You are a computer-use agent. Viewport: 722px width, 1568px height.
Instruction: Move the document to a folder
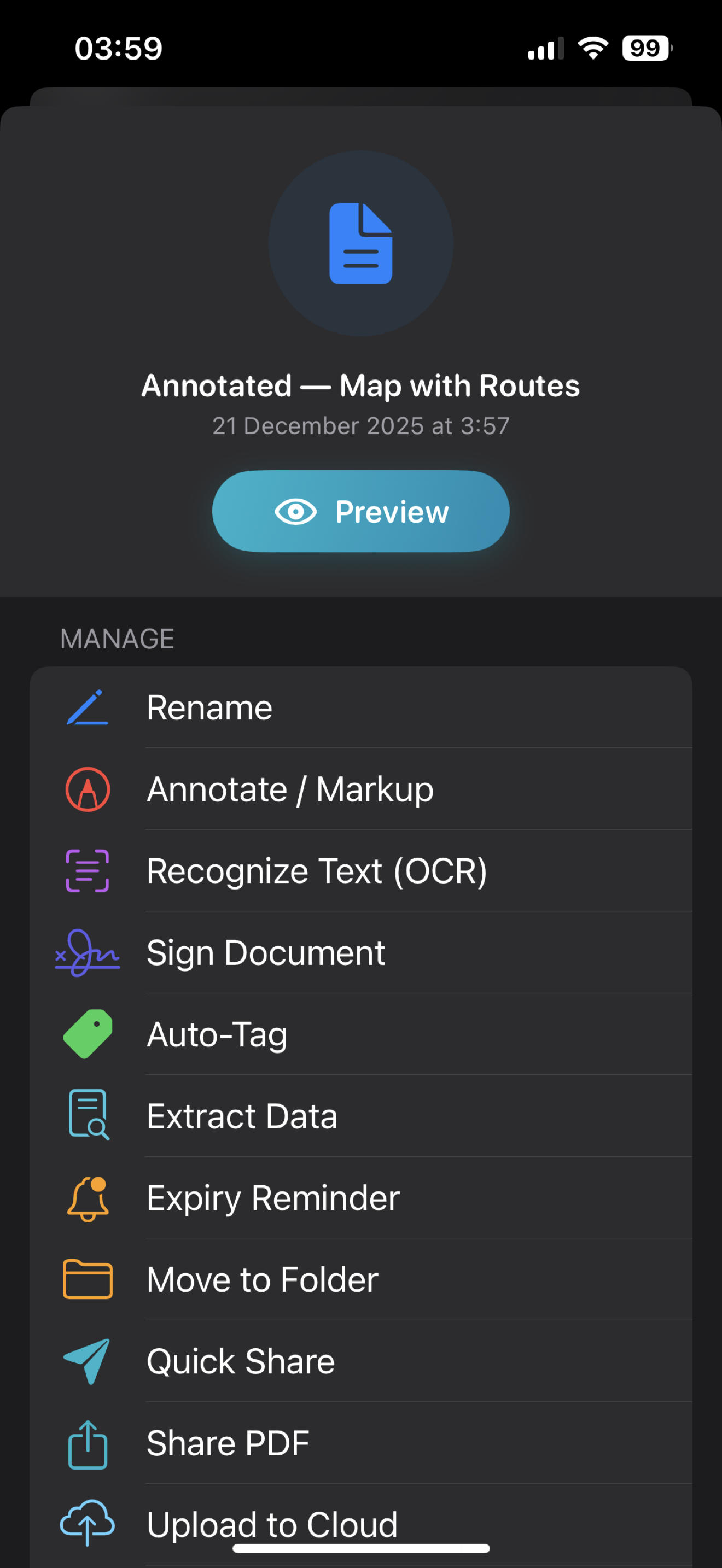360,1279
